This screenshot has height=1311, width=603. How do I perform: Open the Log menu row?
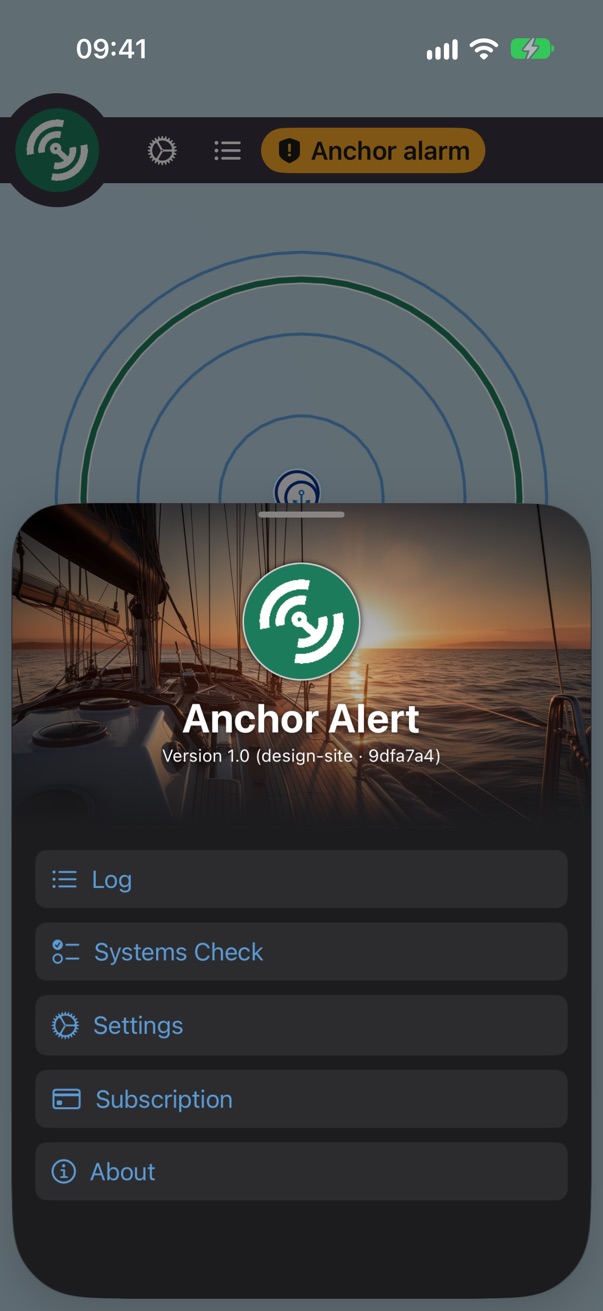[301, 879]
